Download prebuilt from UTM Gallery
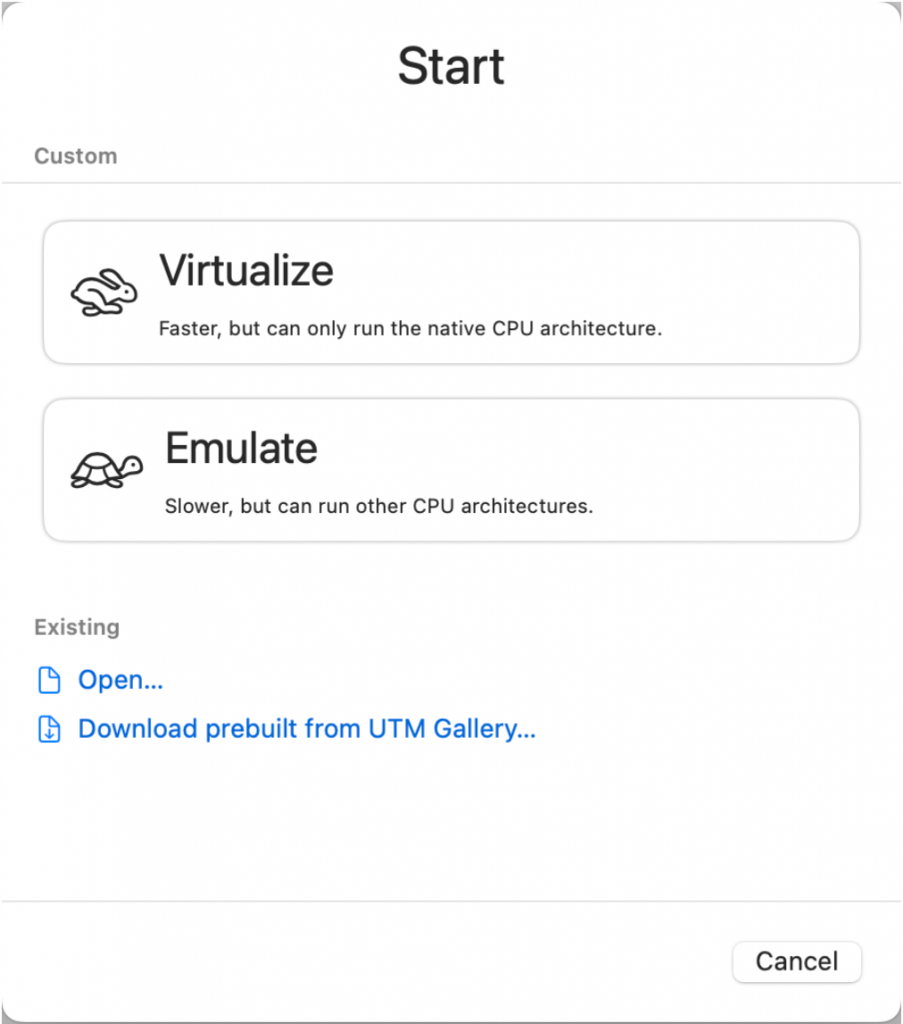 [x=306, y=729]
